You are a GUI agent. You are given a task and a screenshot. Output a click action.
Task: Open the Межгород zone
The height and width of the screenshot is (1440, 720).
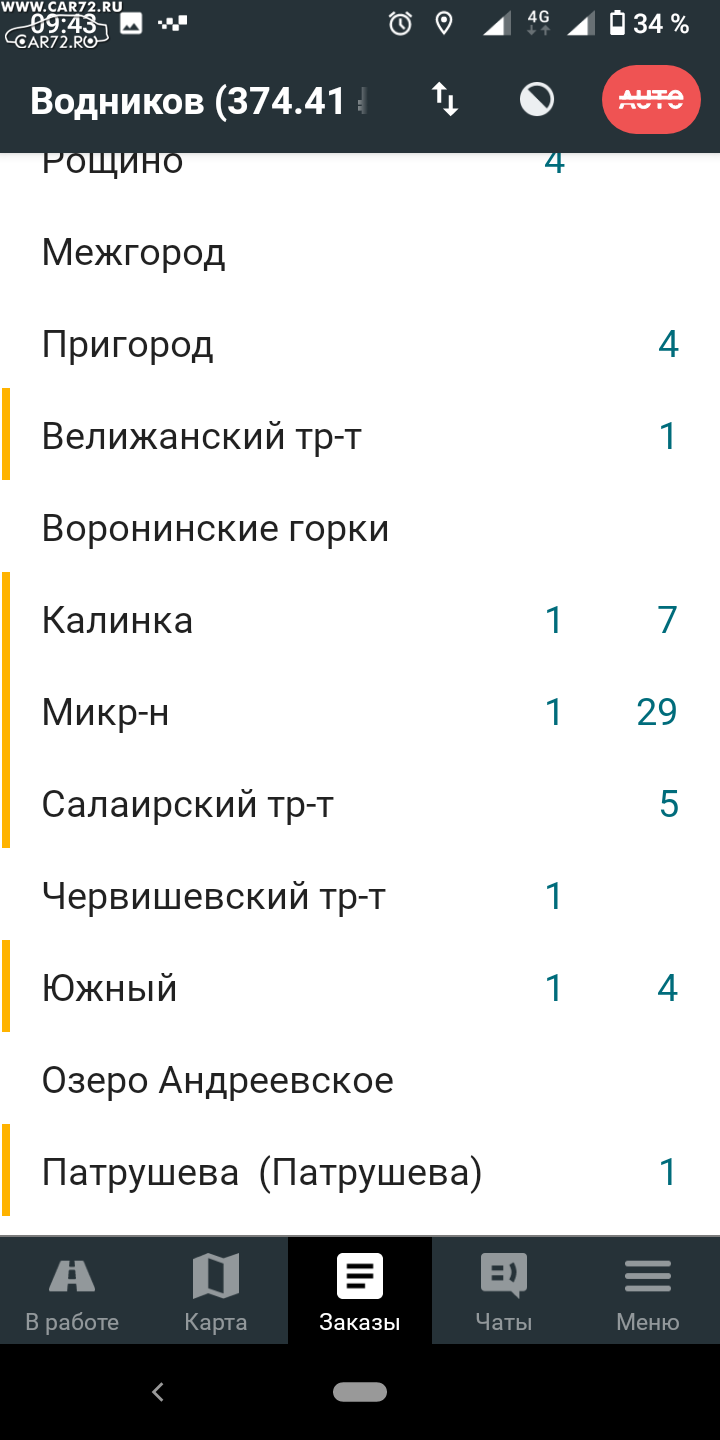[360, 253]
